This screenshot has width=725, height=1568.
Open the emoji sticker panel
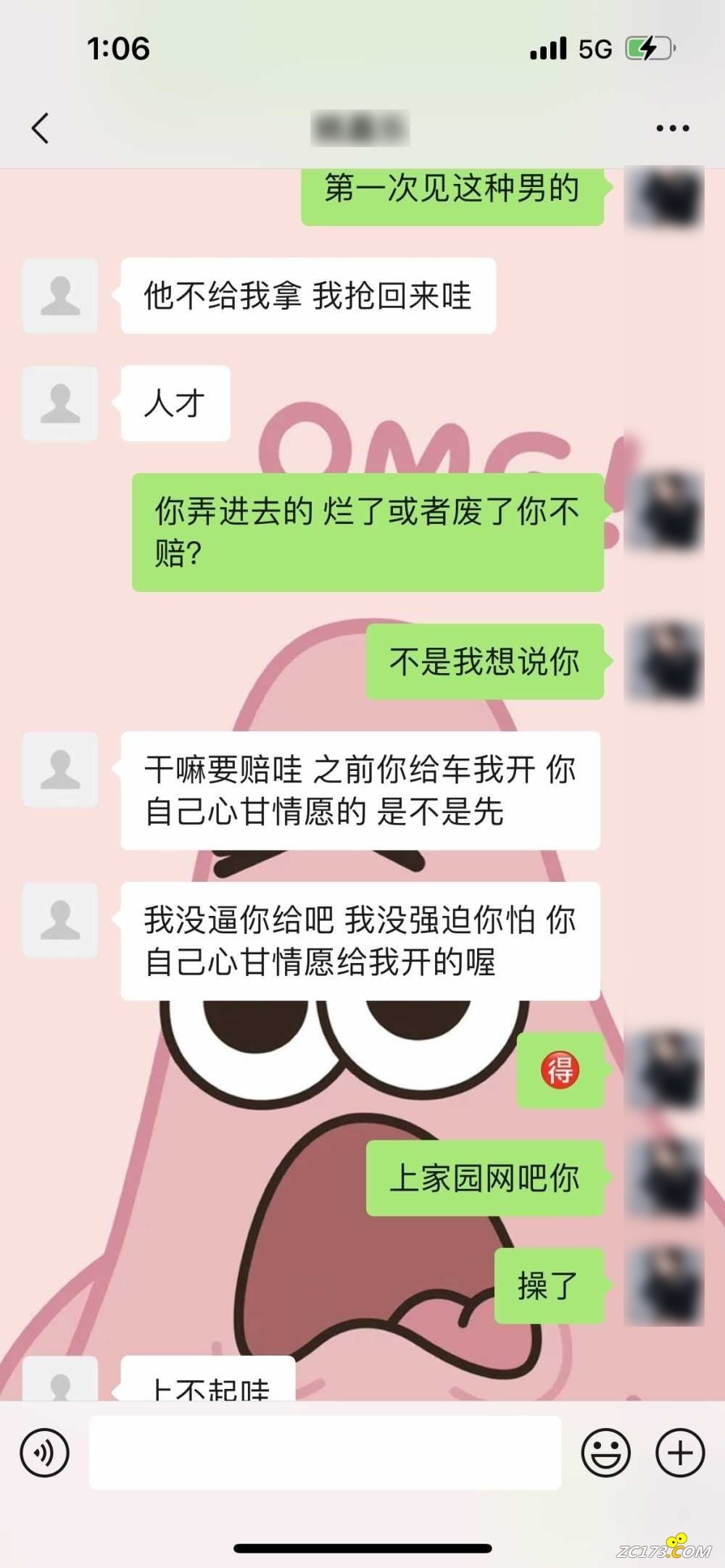click(x=605, y=1453)
